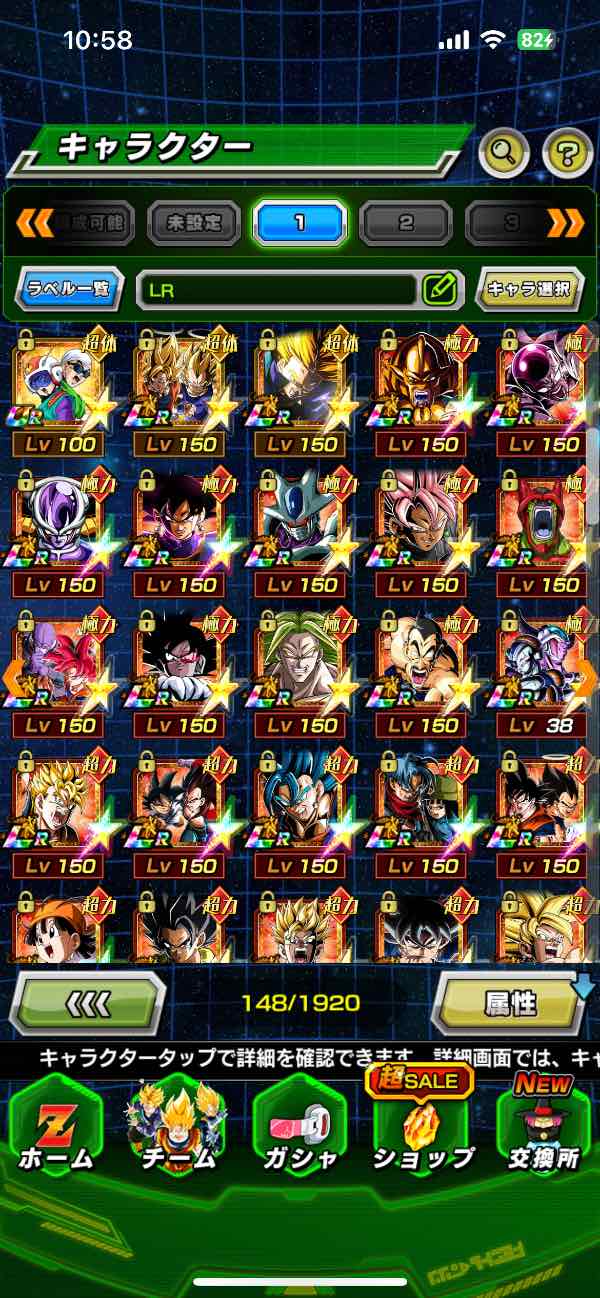Open the 交換所 exchange
This screenshot has width=600, height=1298.
543,1125
